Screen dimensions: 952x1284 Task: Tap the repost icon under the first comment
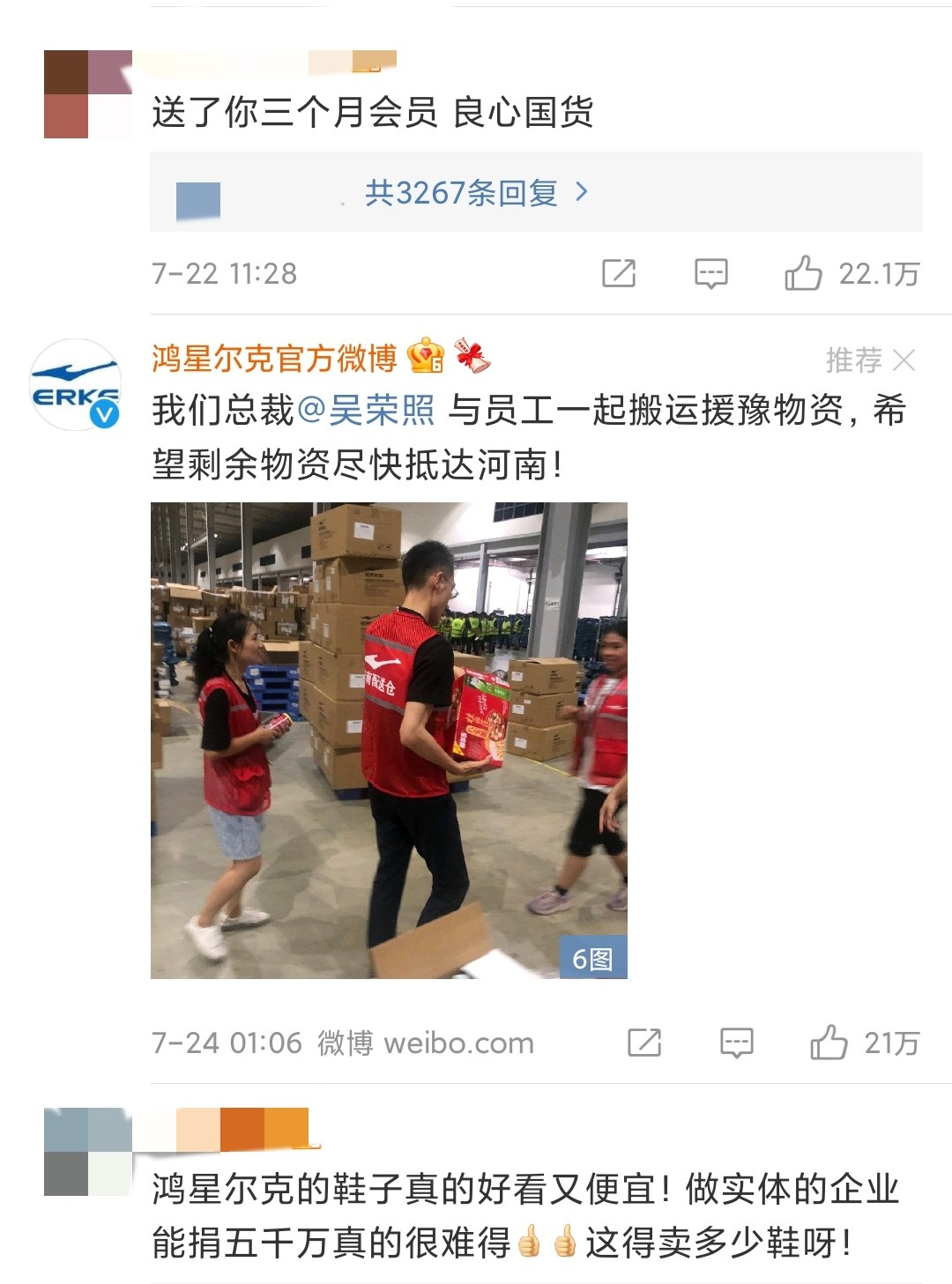click(x=619, y=273)
